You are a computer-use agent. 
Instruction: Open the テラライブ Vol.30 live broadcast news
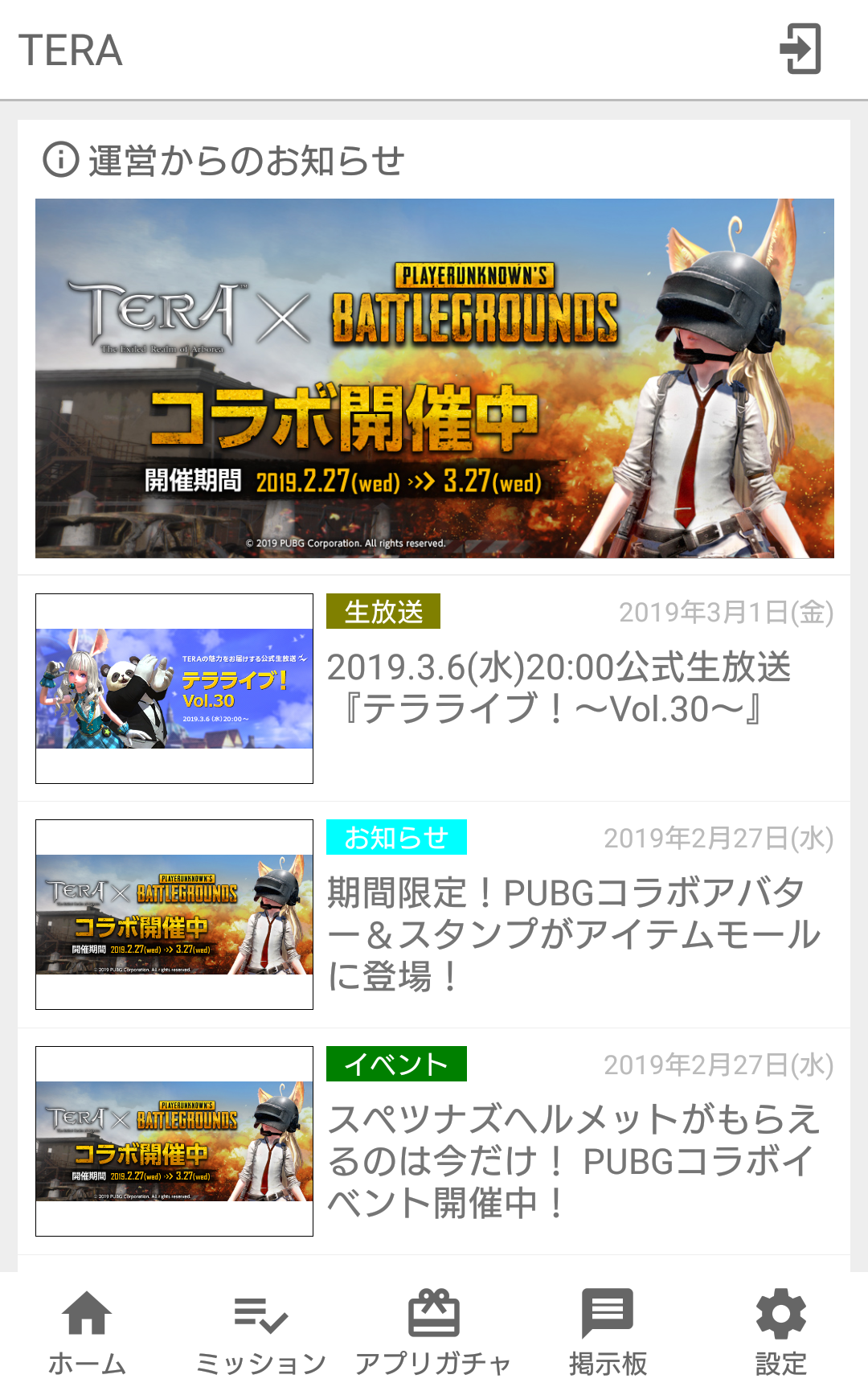click(x=558, y=688)
